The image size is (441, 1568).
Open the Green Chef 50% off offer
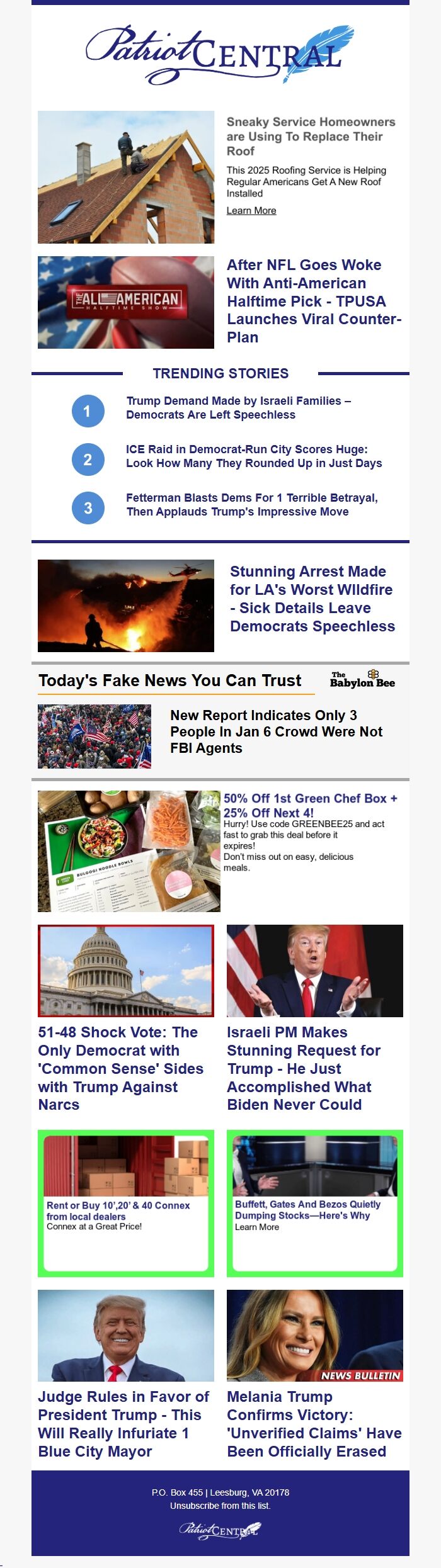point(310,805)
